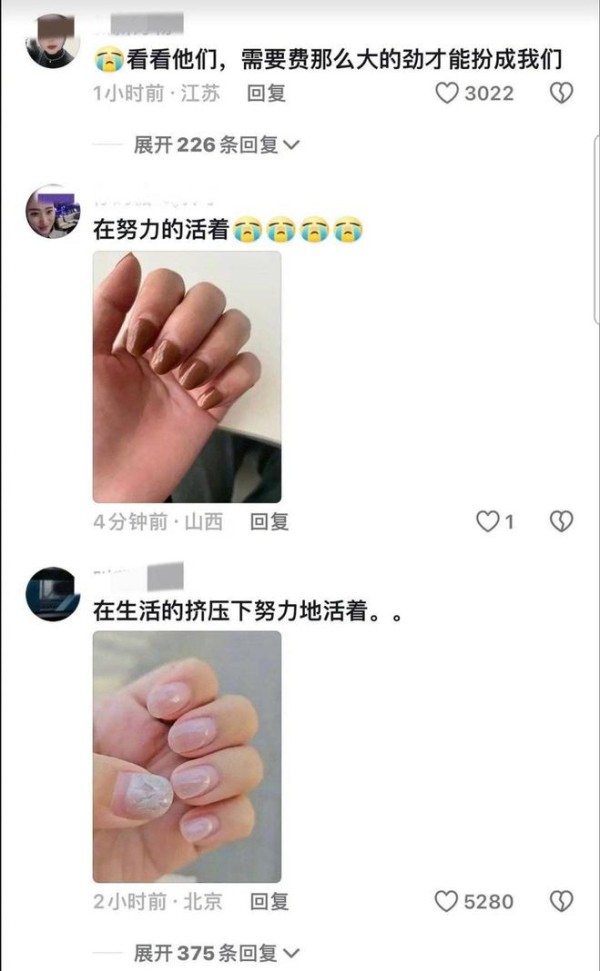Like the Beijing comment with 5280 likes
The image size is (600, 971).
pyautogui.click(x=446, y=901)
